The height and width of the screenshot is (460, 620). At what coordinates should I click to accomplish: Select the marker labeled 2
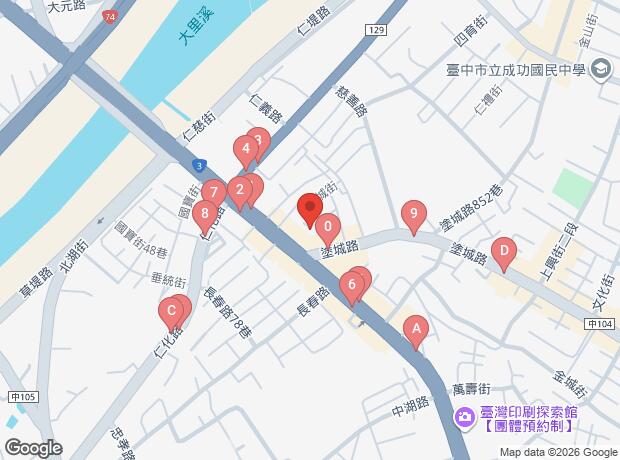click(239, 189)
